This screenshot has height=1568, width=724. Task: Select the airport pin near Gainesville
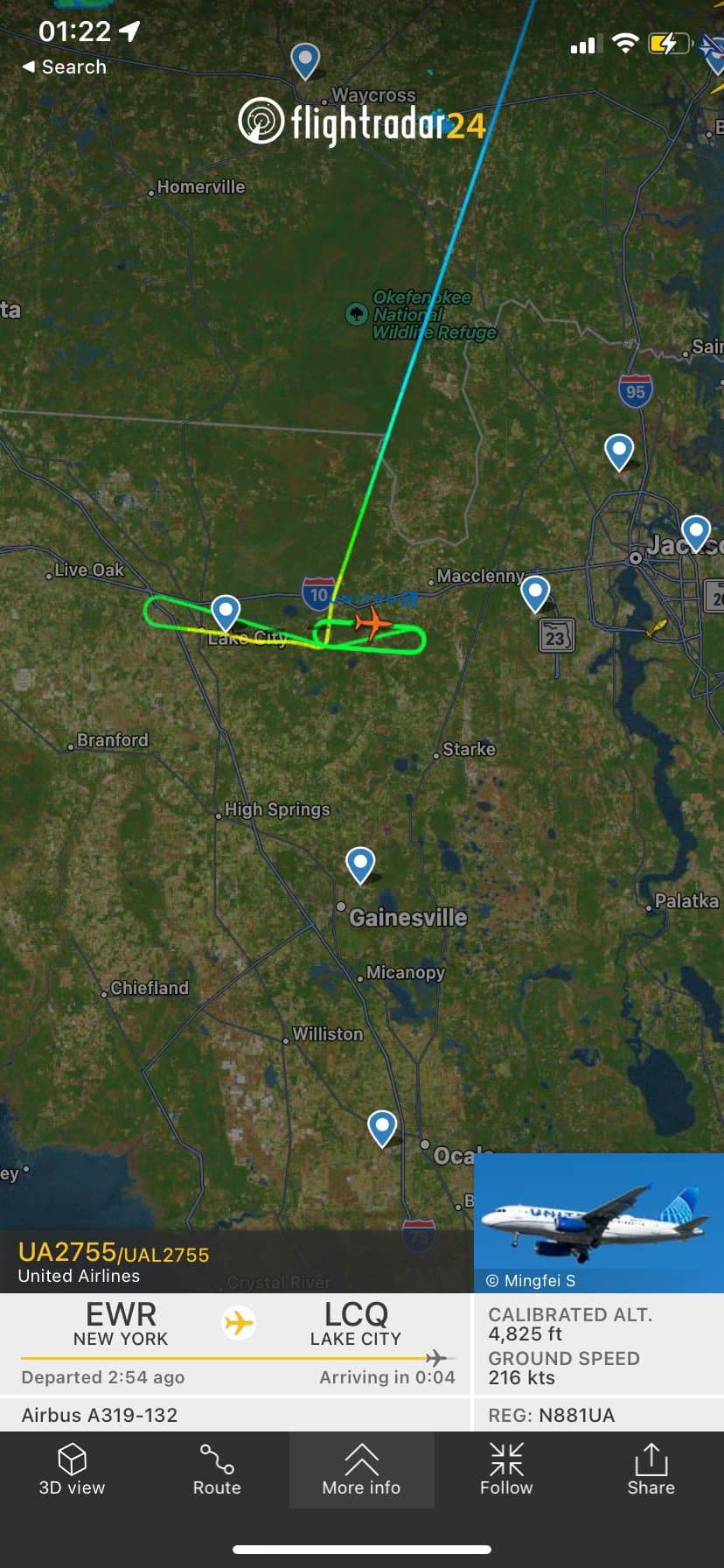360,864
